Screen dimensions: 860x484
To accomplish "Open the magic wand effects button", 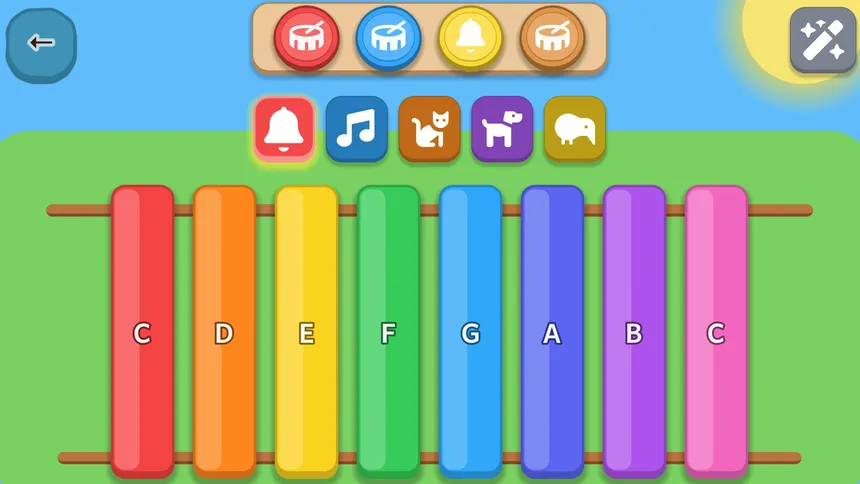I will pyautogui.click(x=823, y=40).
